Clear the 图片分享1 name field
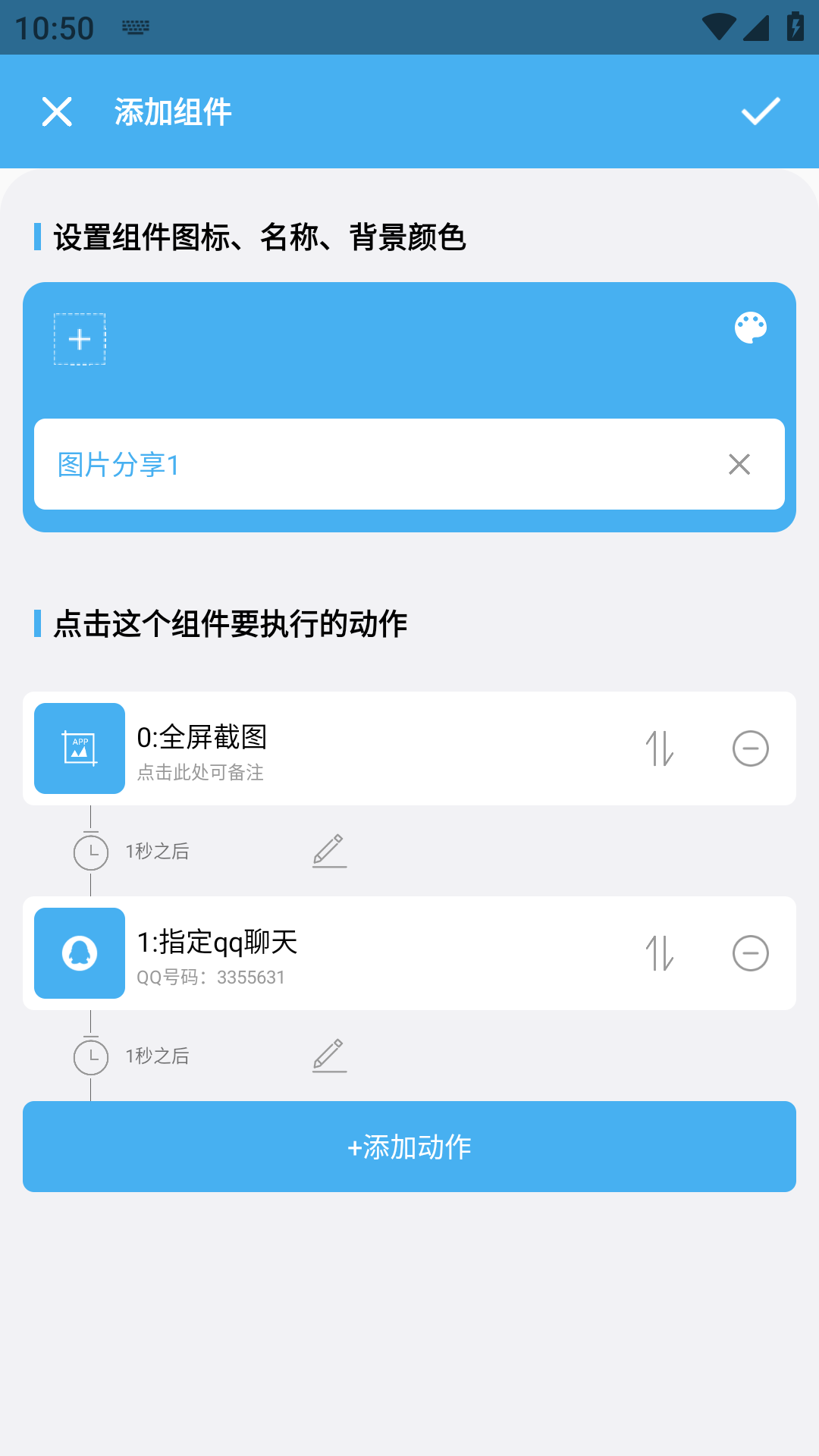Screen dimensions: 819x1456 pos(738,464)
